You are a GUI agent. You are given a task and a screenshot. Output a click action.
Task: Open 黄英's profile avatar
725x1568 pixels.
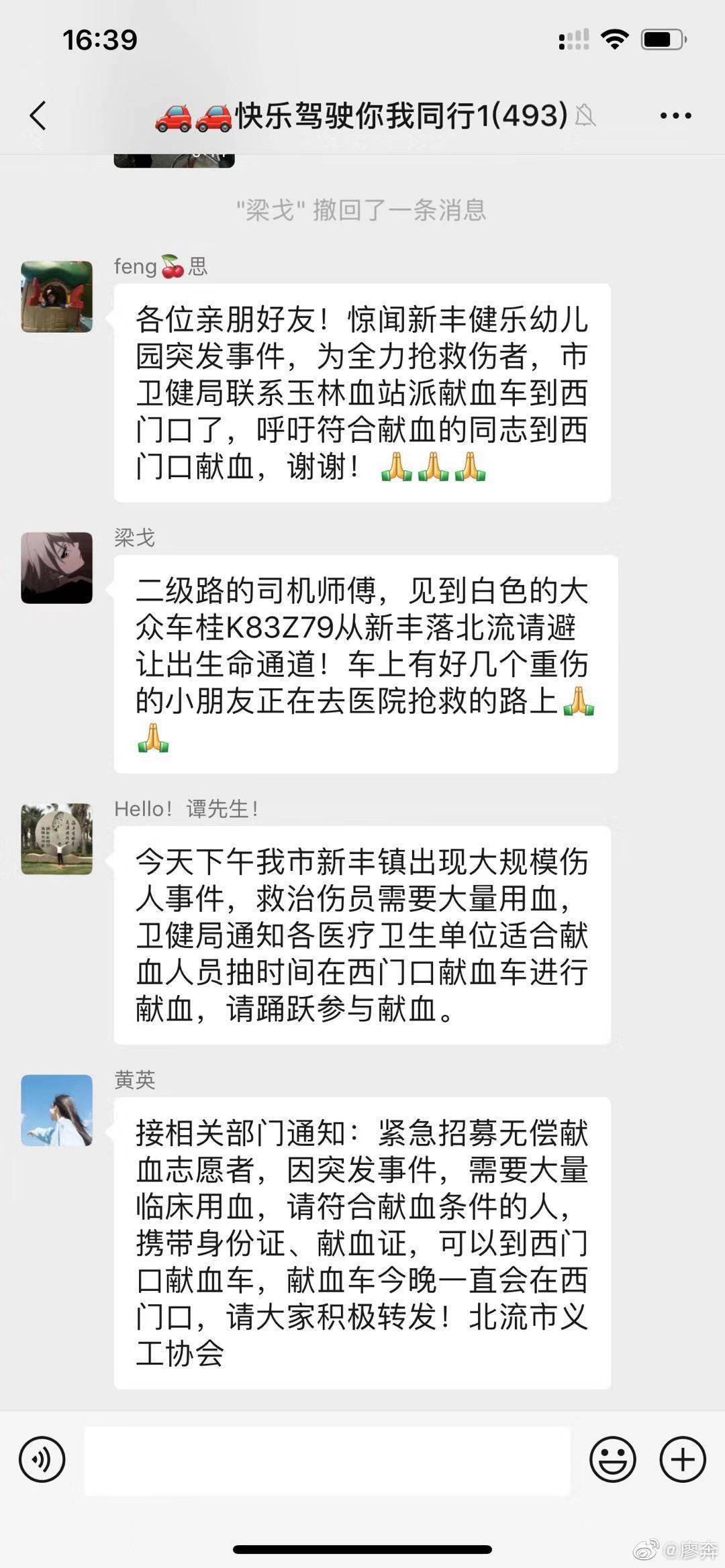click(x=57, y=1110)
